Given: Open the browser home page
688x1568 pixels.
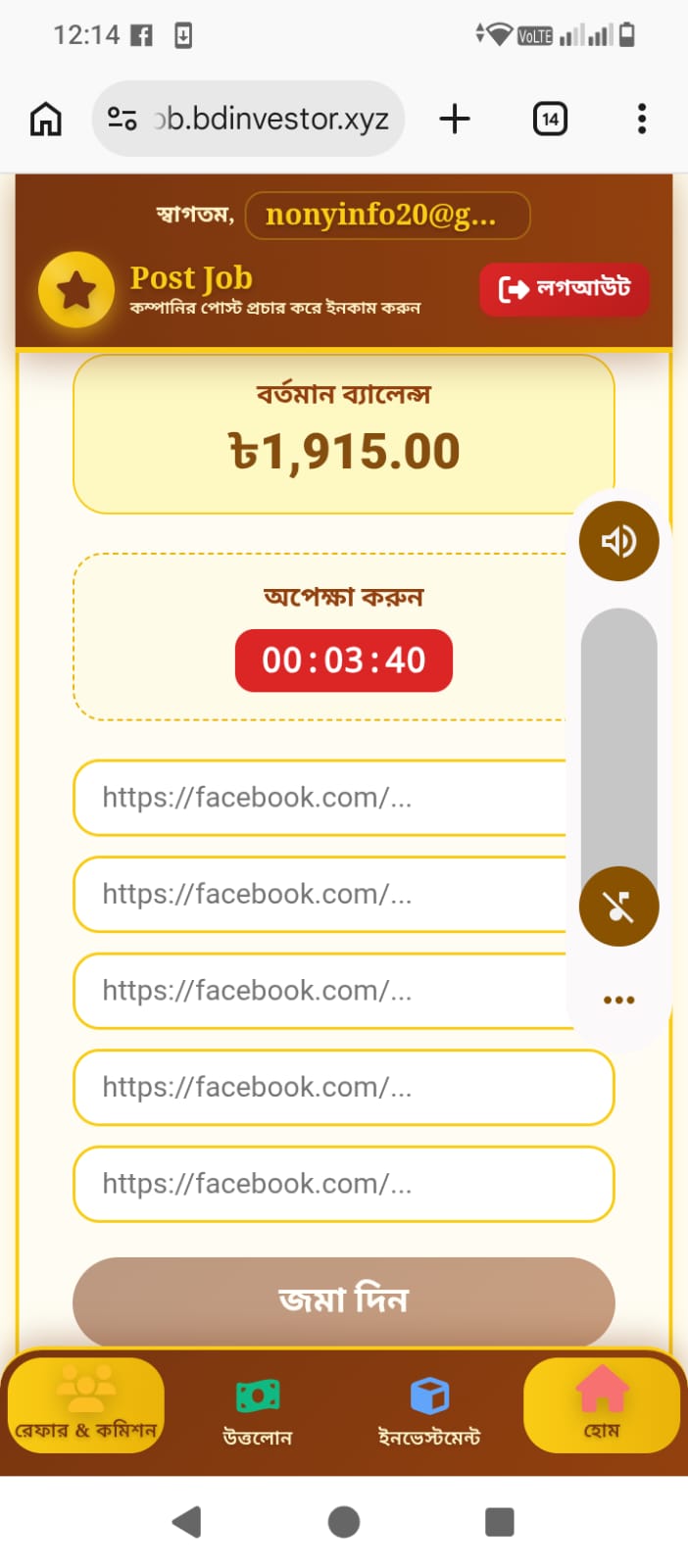Looking at the screenshot, I should [46, 120].
